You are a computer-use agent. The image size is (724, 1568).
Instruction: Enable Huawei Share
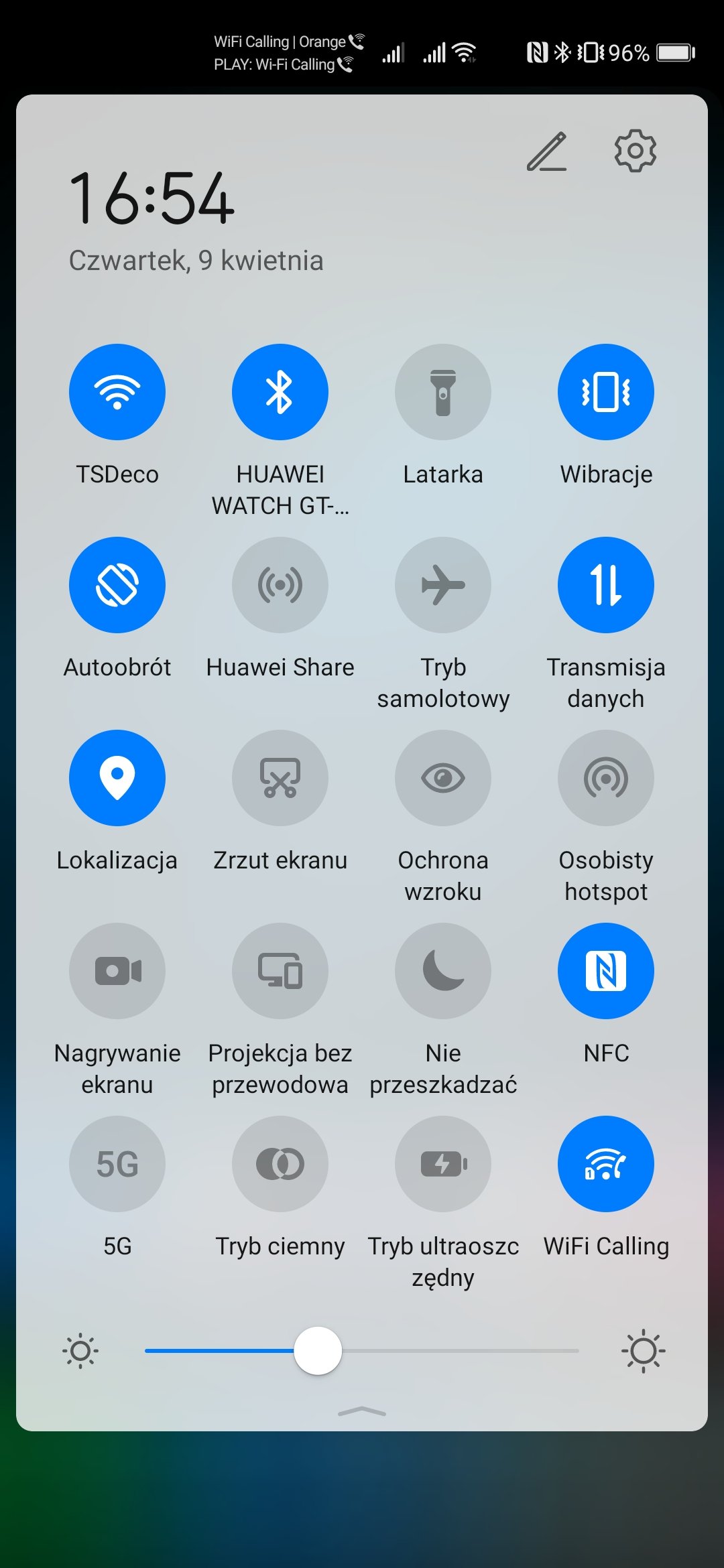(280, 585)
